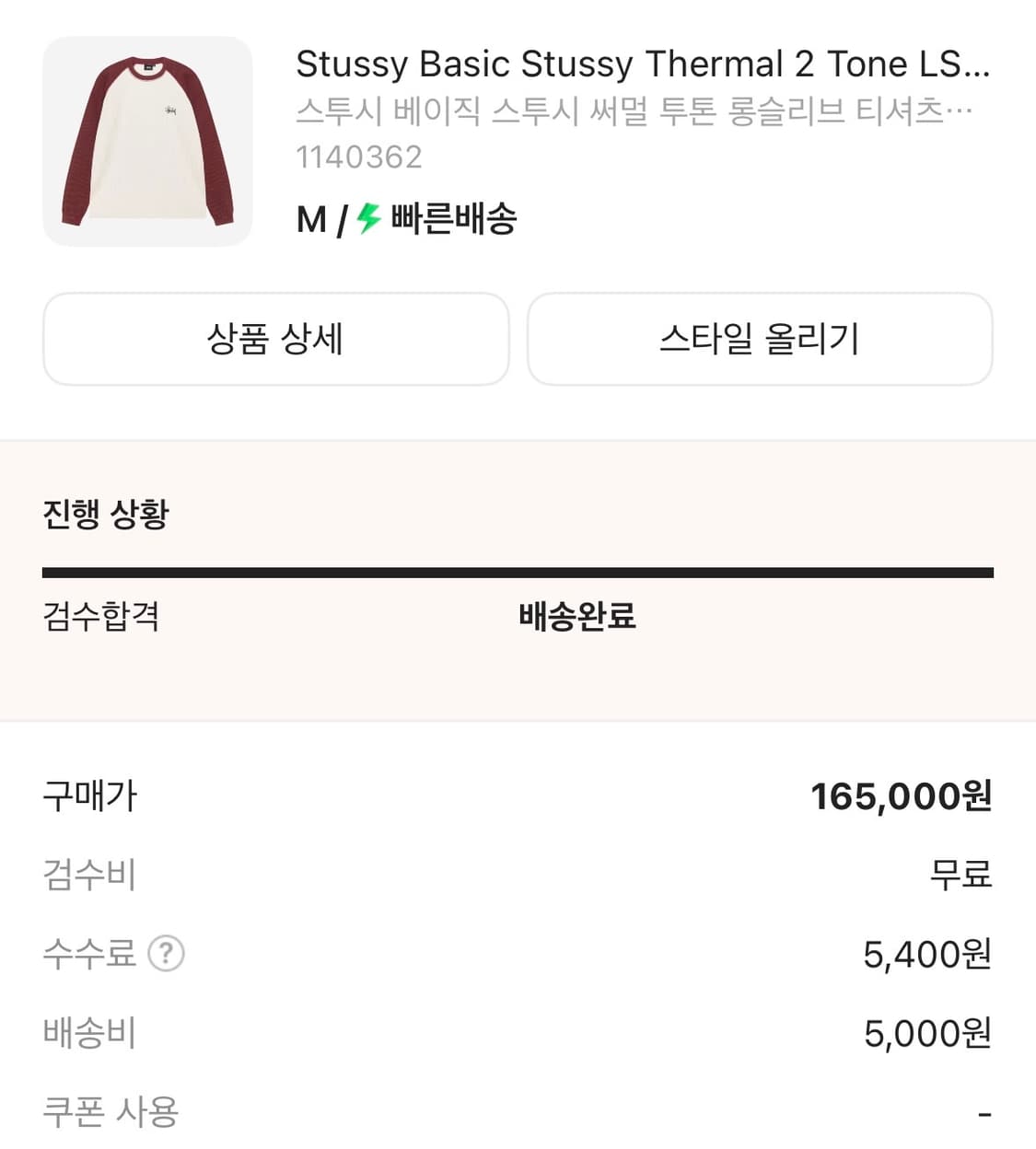Click the '검수합격' inspection passed label

pyautogui.click(x=104, y=619)
